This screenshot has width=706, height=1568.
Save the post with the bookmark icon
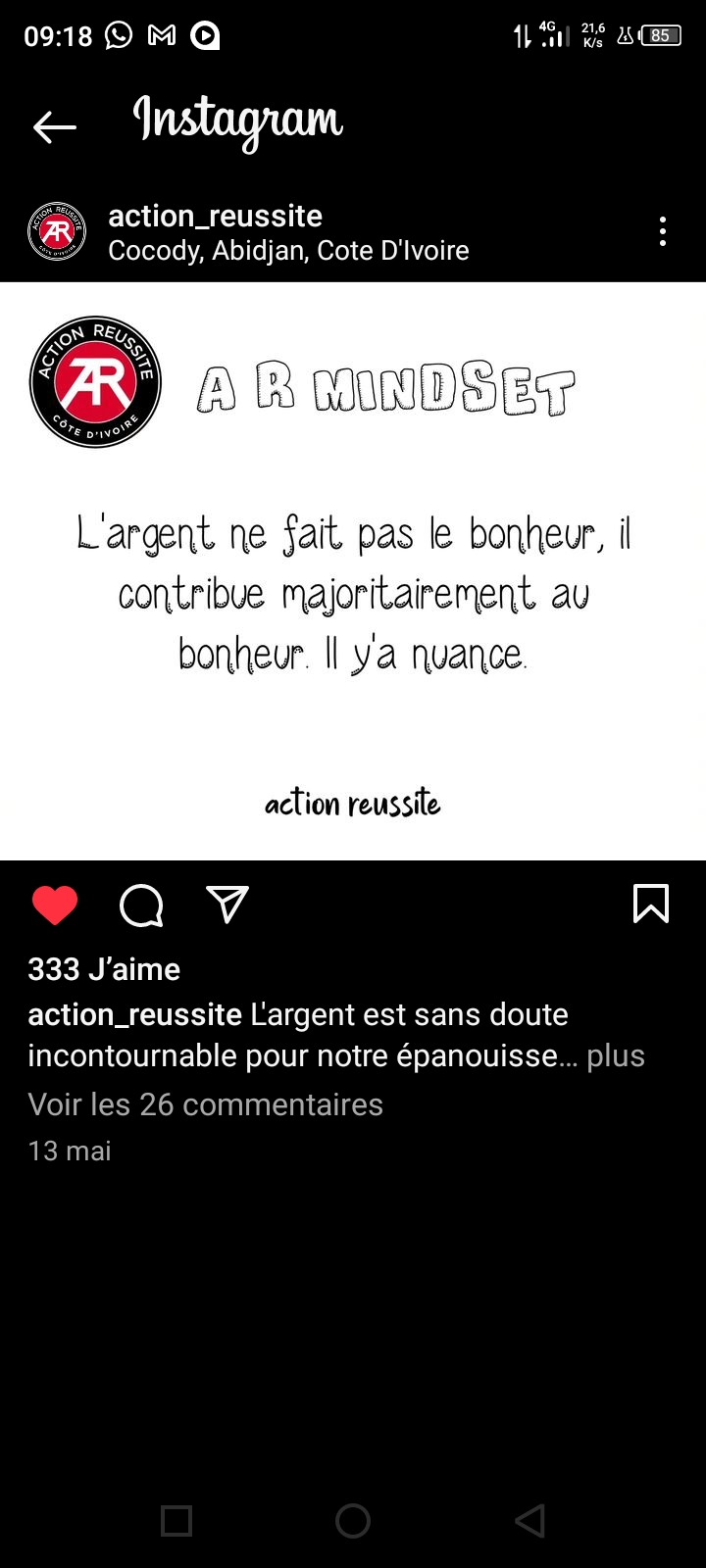[x=651, y=904]
